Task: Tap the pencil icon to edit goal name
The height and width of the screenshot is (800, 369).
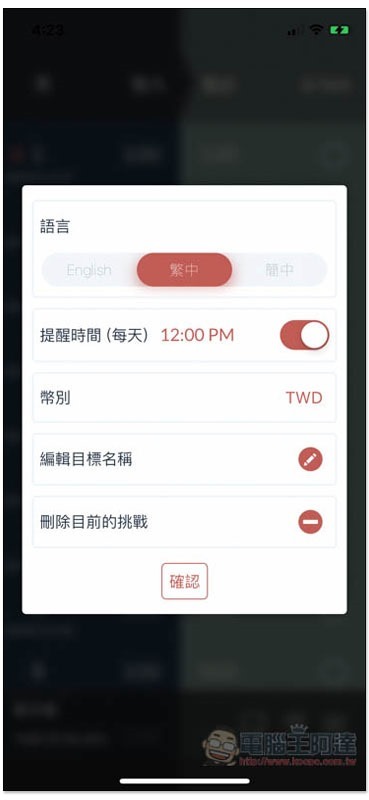Action: (310, 459)
